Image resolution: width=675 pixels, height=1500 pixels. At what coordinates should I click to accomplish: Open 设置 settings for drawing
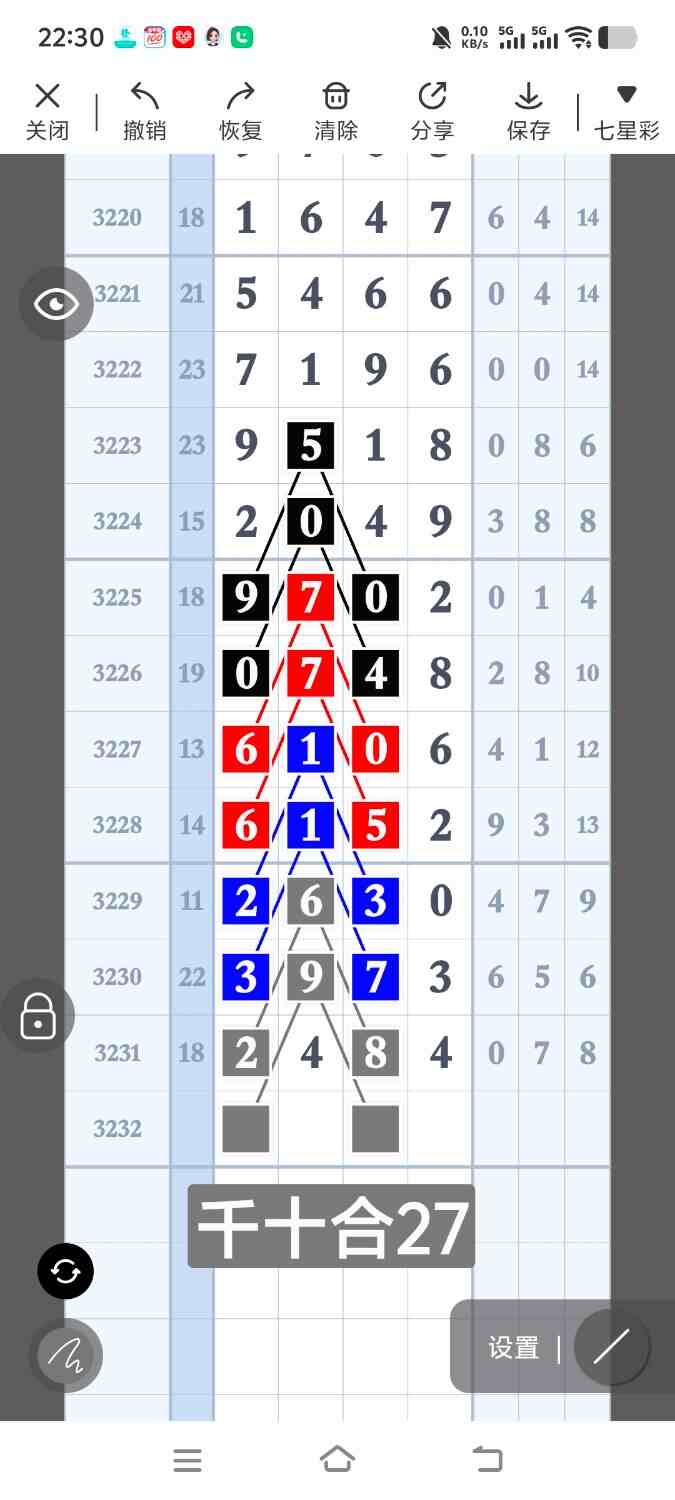click(514, 1347)
